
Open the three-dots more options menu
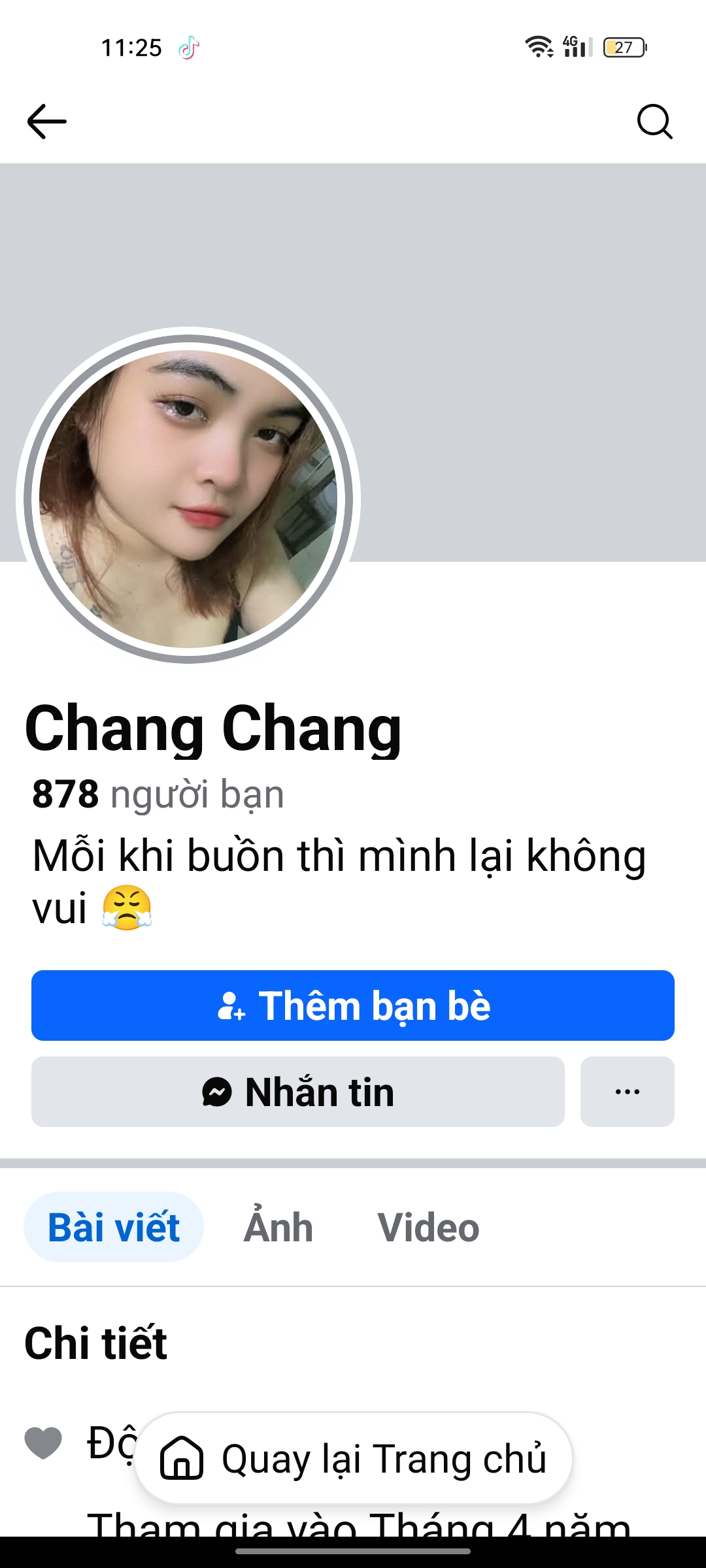tap(626, 1091)
